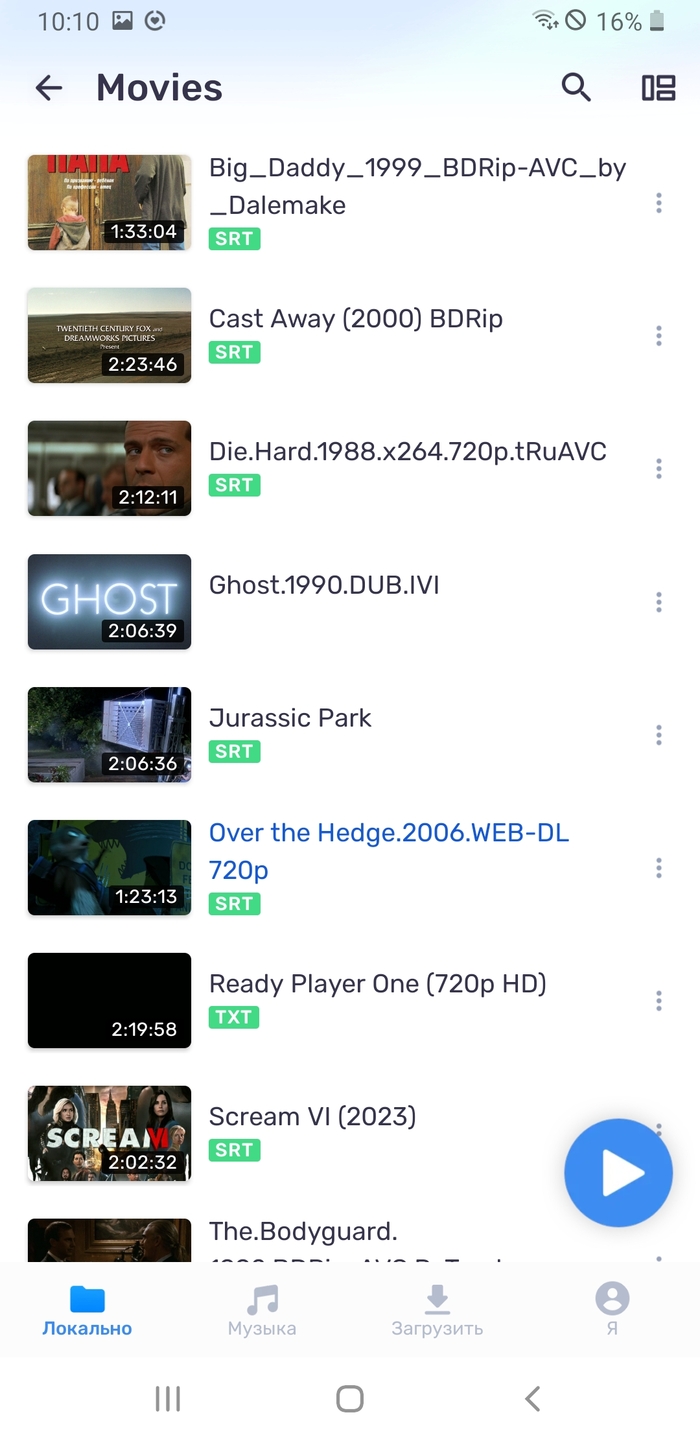This screenshot has height=1439, width=700.
Task: Open options for Big_Daddy_1999 video
Action: click(658, 203)
